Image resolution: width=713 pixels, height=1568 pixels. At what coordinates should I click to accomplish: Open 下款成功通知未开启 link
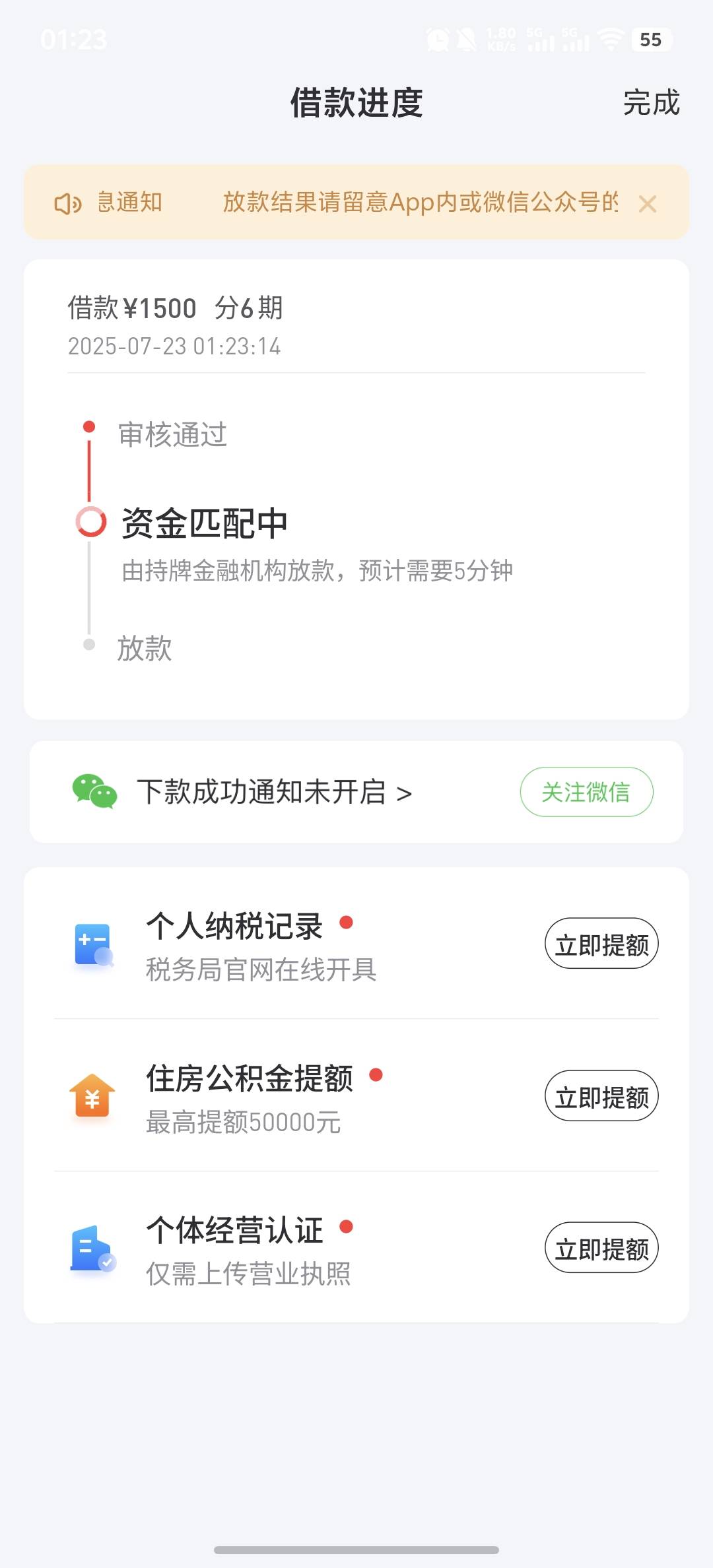click(275, 792)
